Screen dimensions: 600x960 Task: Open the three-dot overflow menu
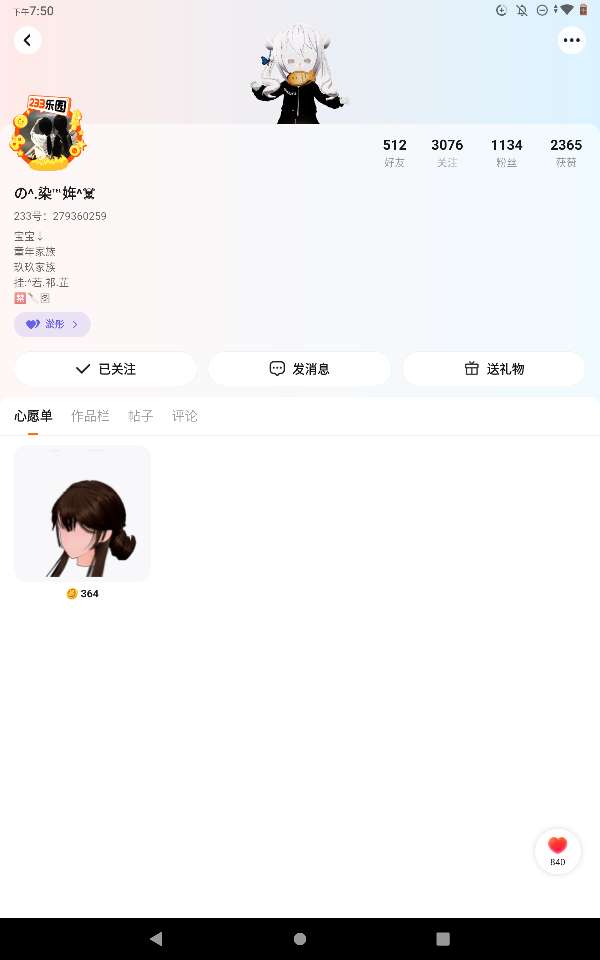click(571, 40)
